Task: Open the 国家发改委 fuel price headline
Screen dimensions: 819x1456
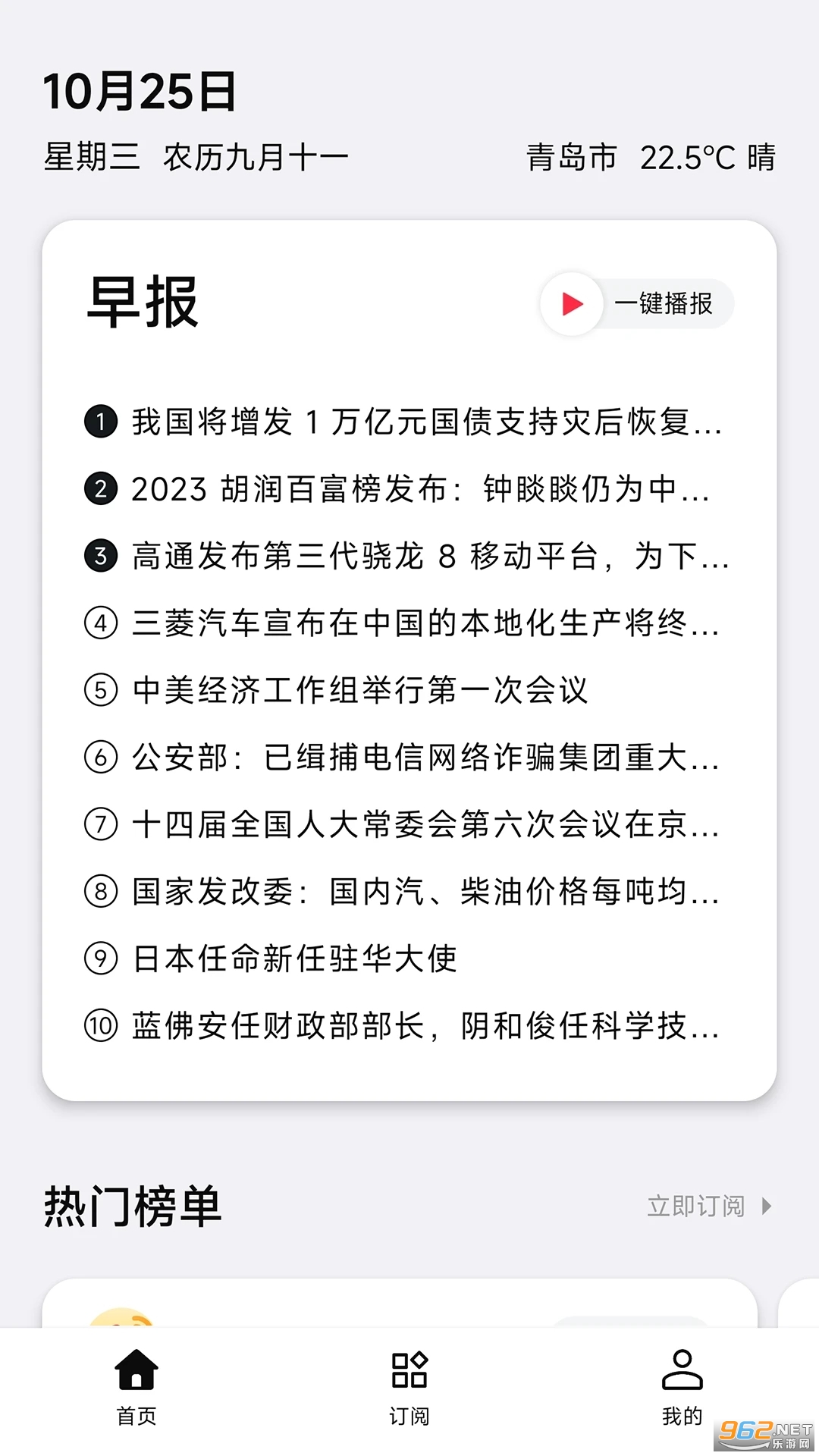Action: click(x=425, y=892)
